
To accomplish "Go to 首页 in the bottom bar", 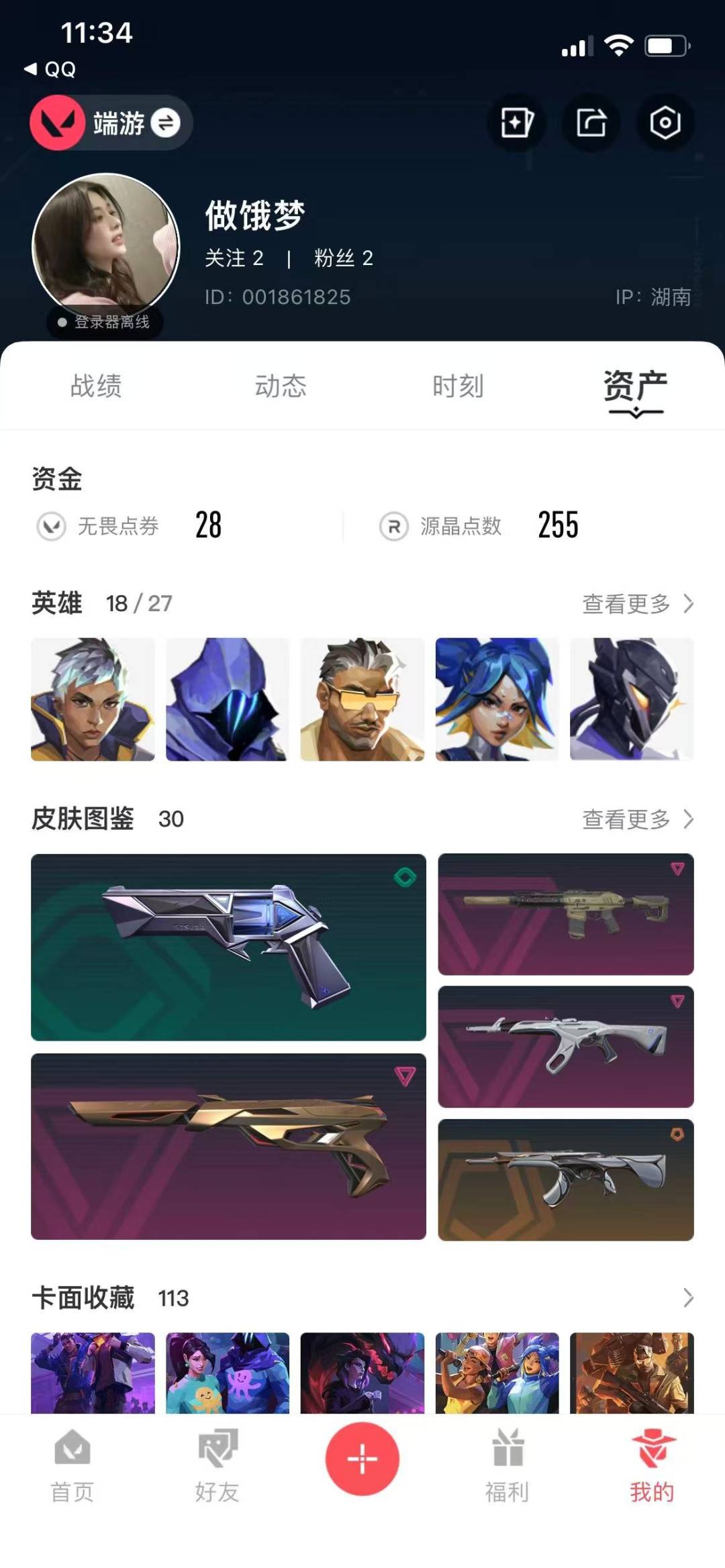I will point(72,1467).
